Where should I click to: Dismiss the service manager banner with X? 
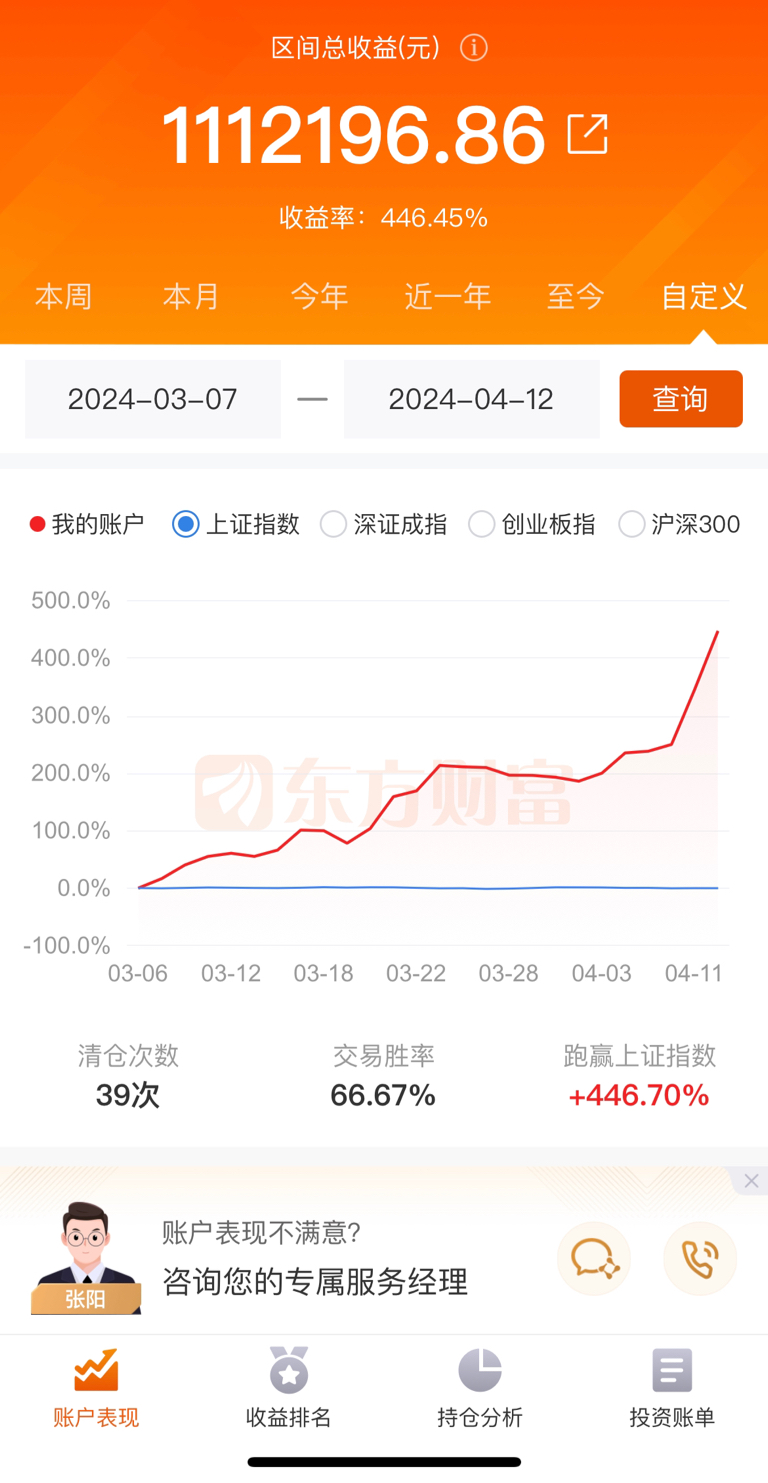(750, 1180)
